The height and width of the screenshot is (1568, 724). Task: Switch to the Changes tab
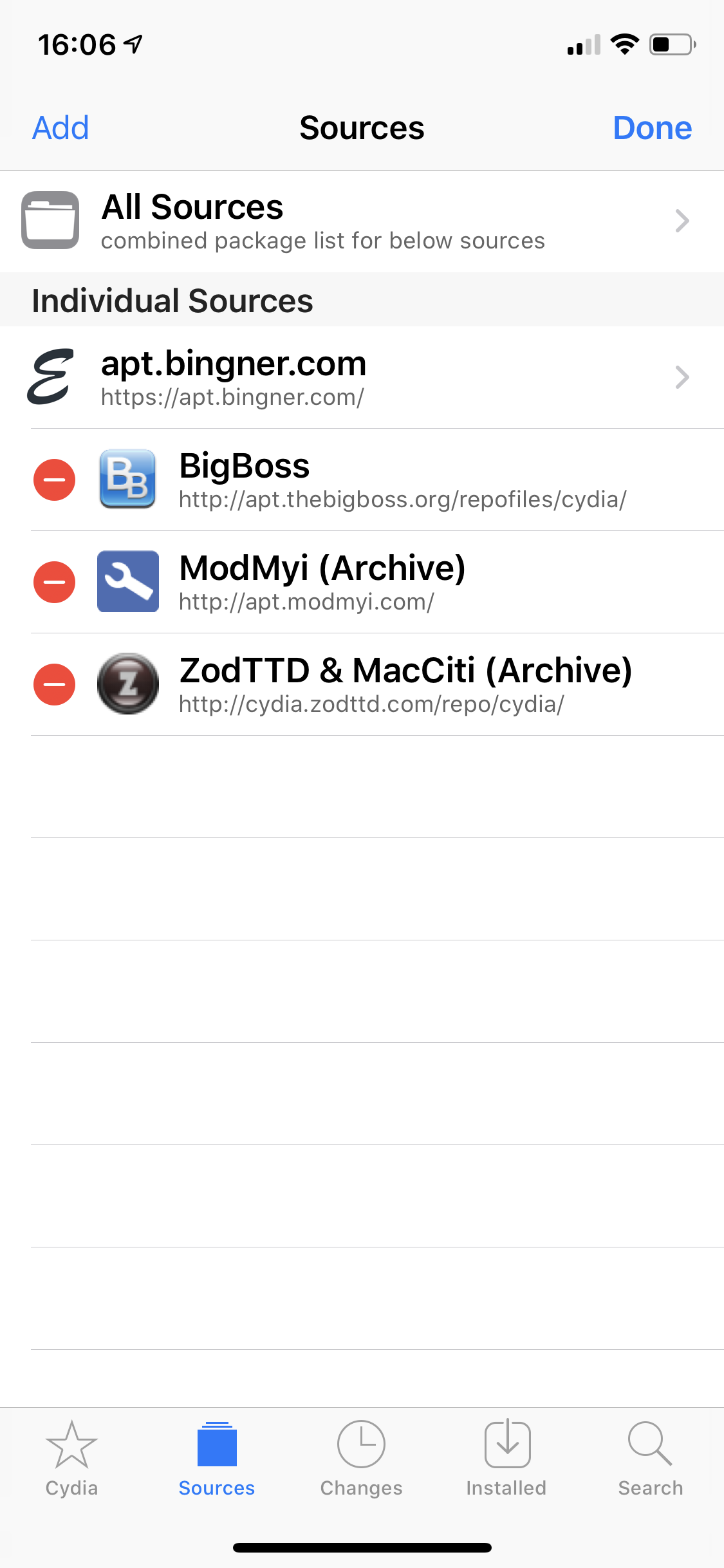click(x=361, y=1459)
